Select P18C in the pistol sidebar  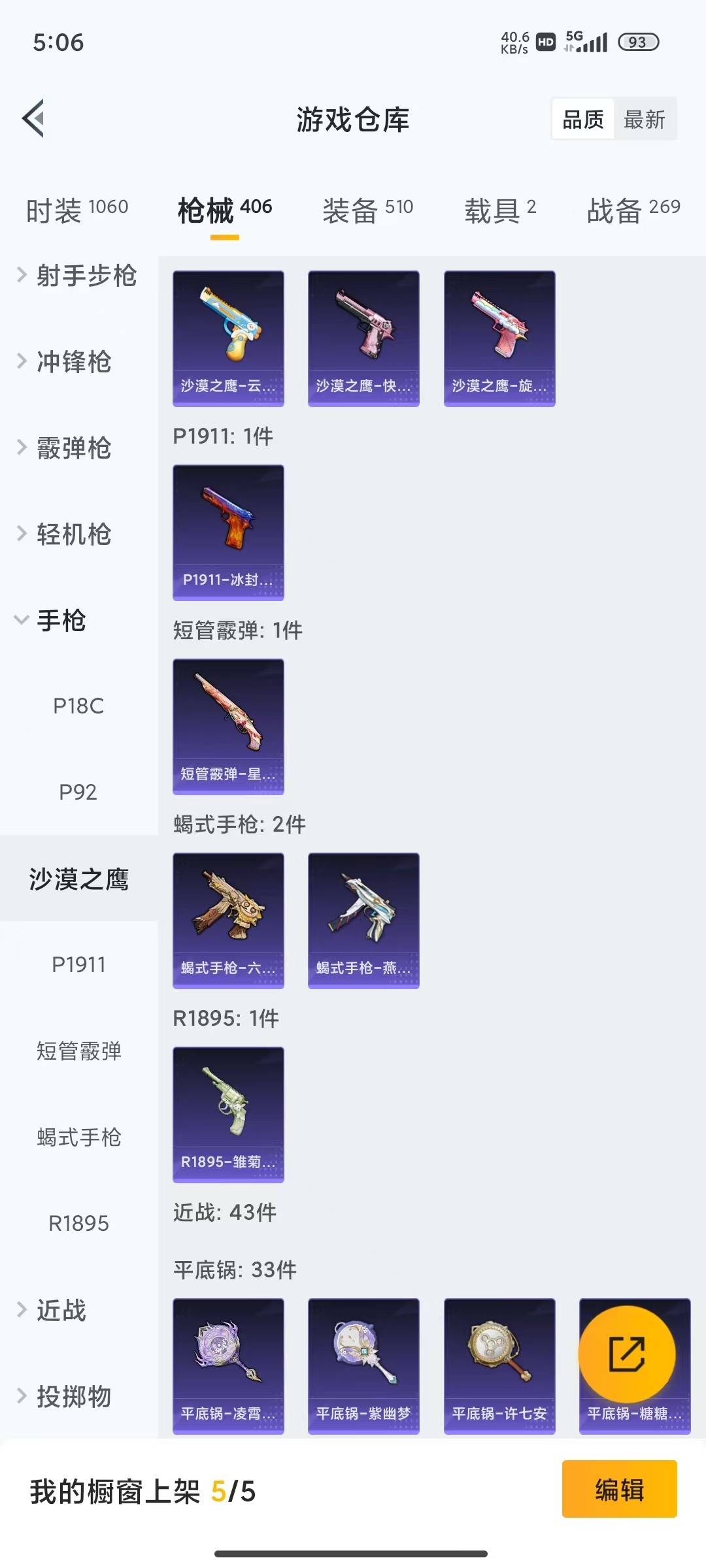point(78,706)
